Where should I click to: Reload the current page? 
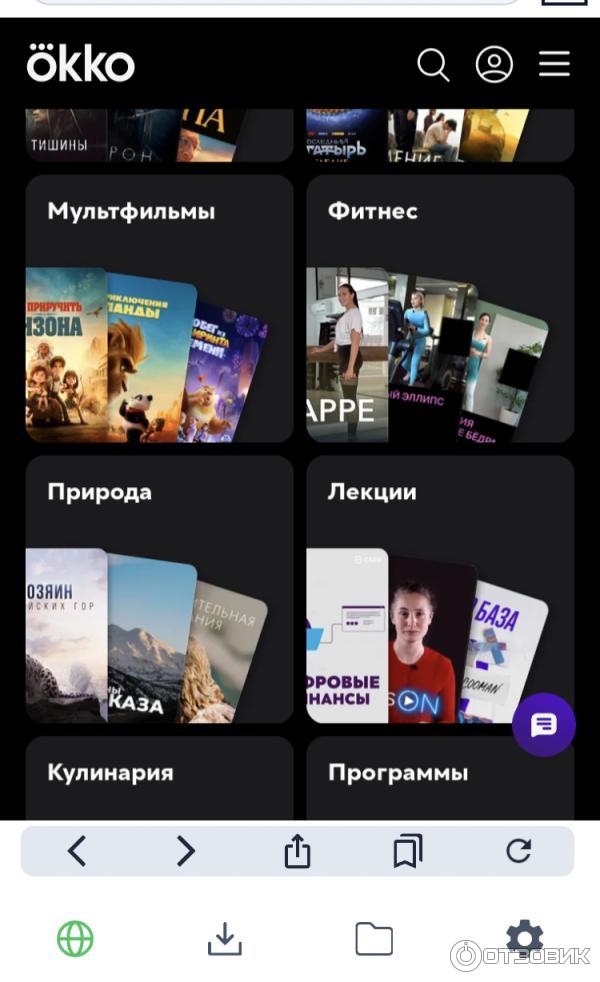coord(518,851)
